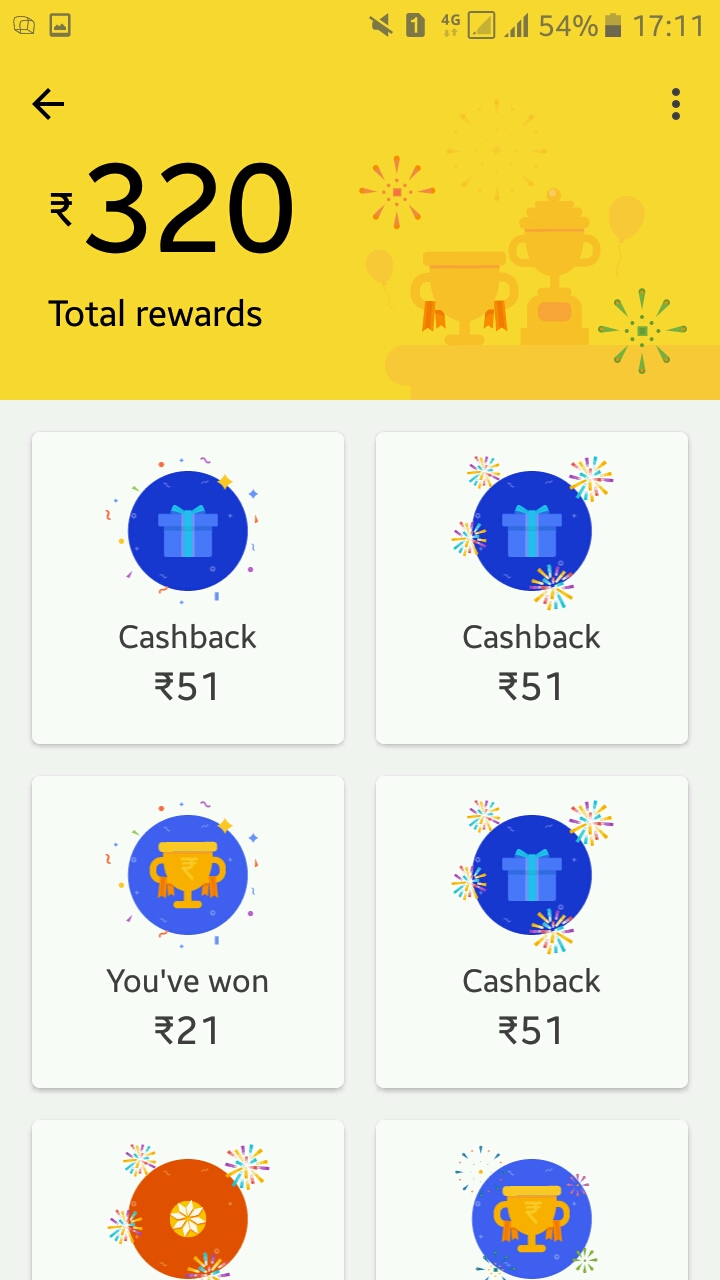This screenshot has height=1280, width=720.
Task: Open the Cashback ₹51 card with confetti
Action: 188,588
